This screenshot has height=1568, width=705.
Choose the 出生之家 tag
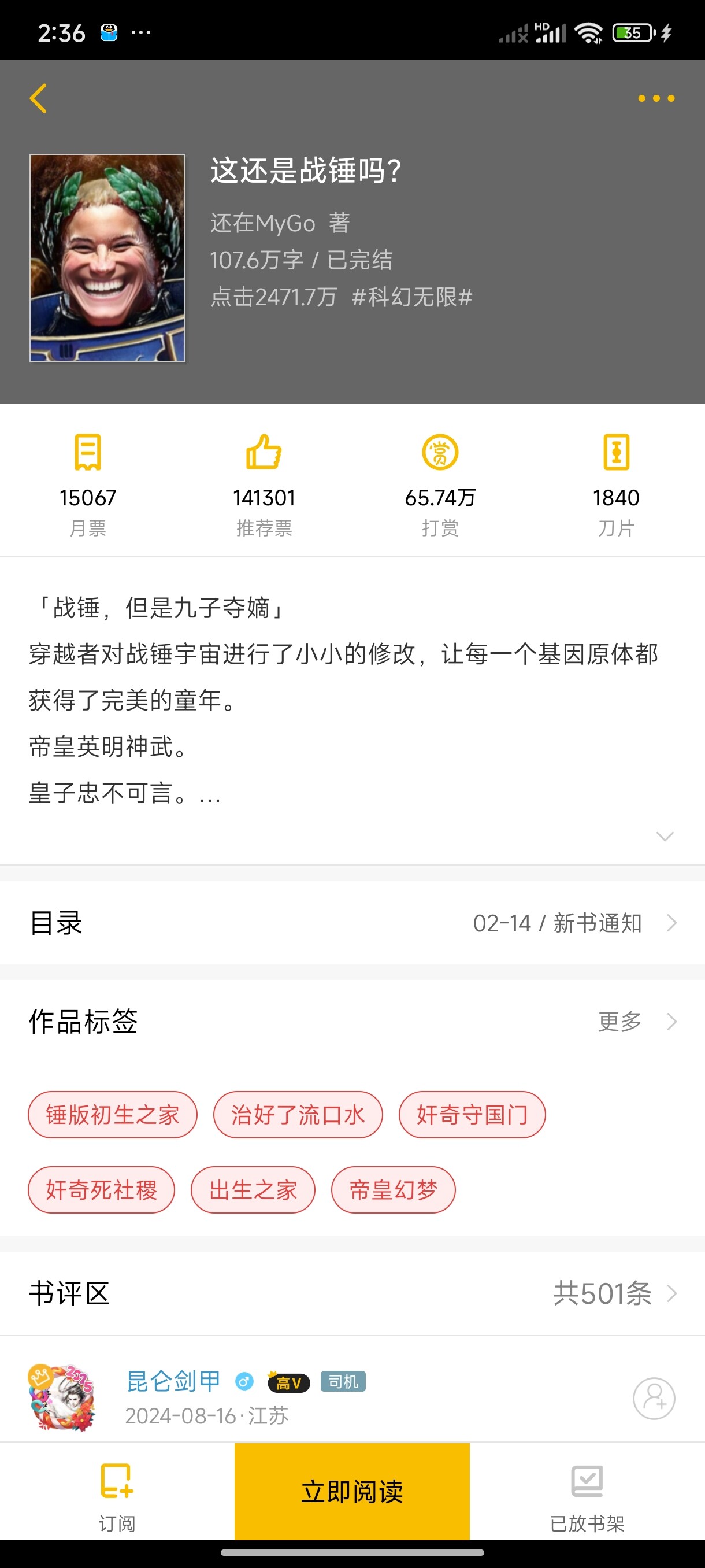click(x=253, y=1189)
